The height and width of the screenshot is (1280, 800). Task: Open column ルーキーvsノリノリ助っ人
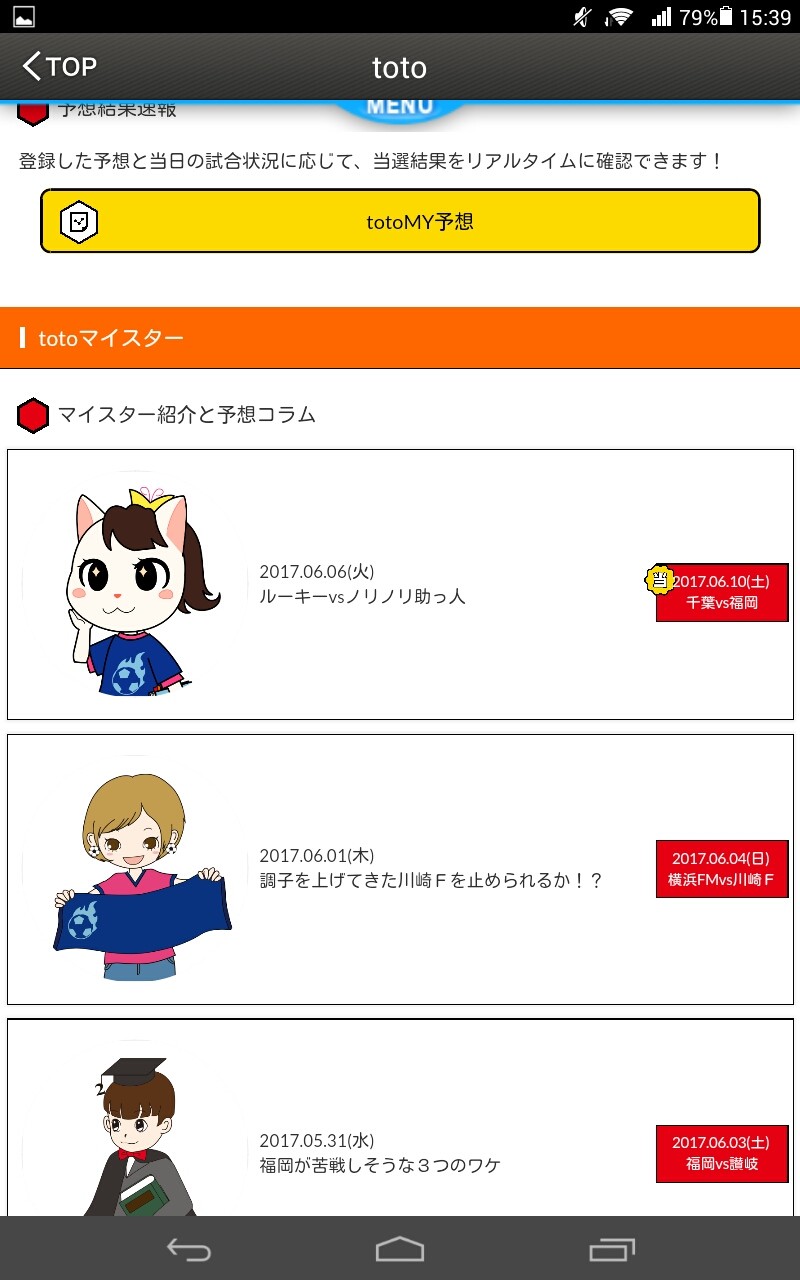pos(363,597)
